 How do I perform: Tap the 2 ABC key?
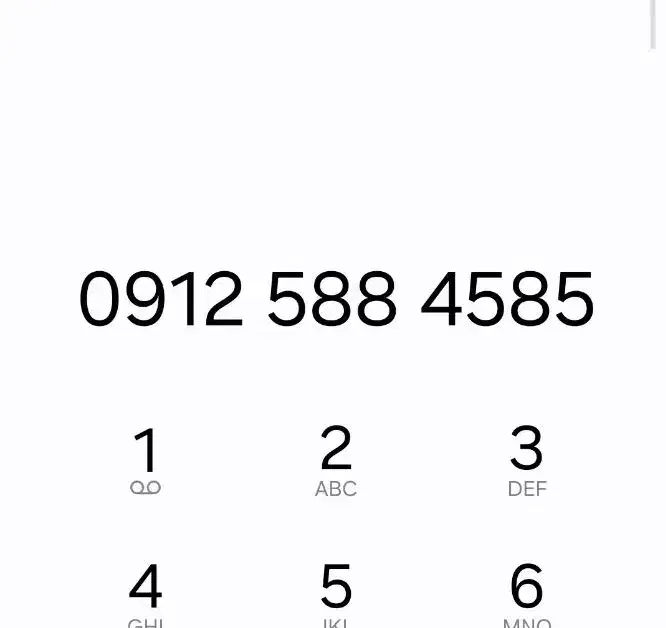click(x=336, y=460)
